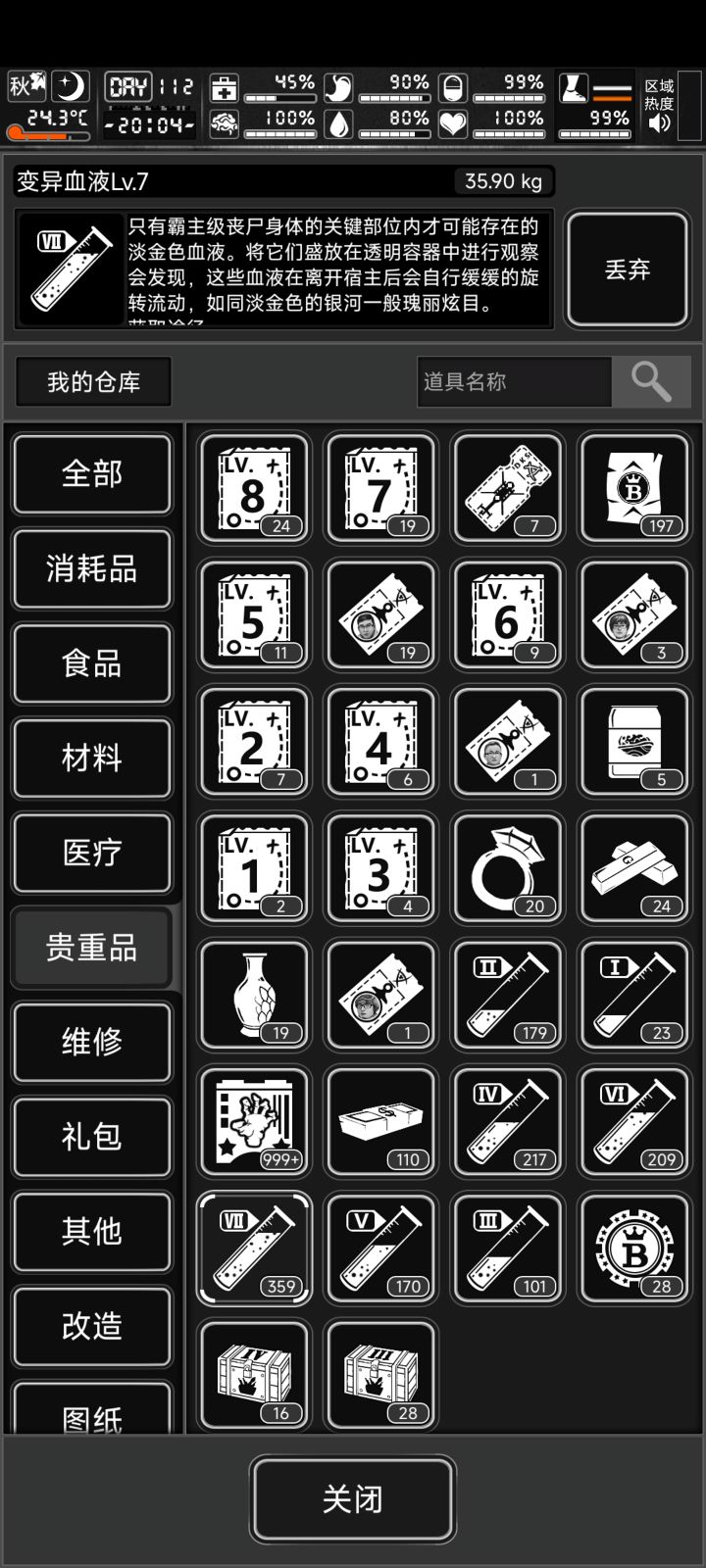Click the magnifier search icon

[650, 381]
